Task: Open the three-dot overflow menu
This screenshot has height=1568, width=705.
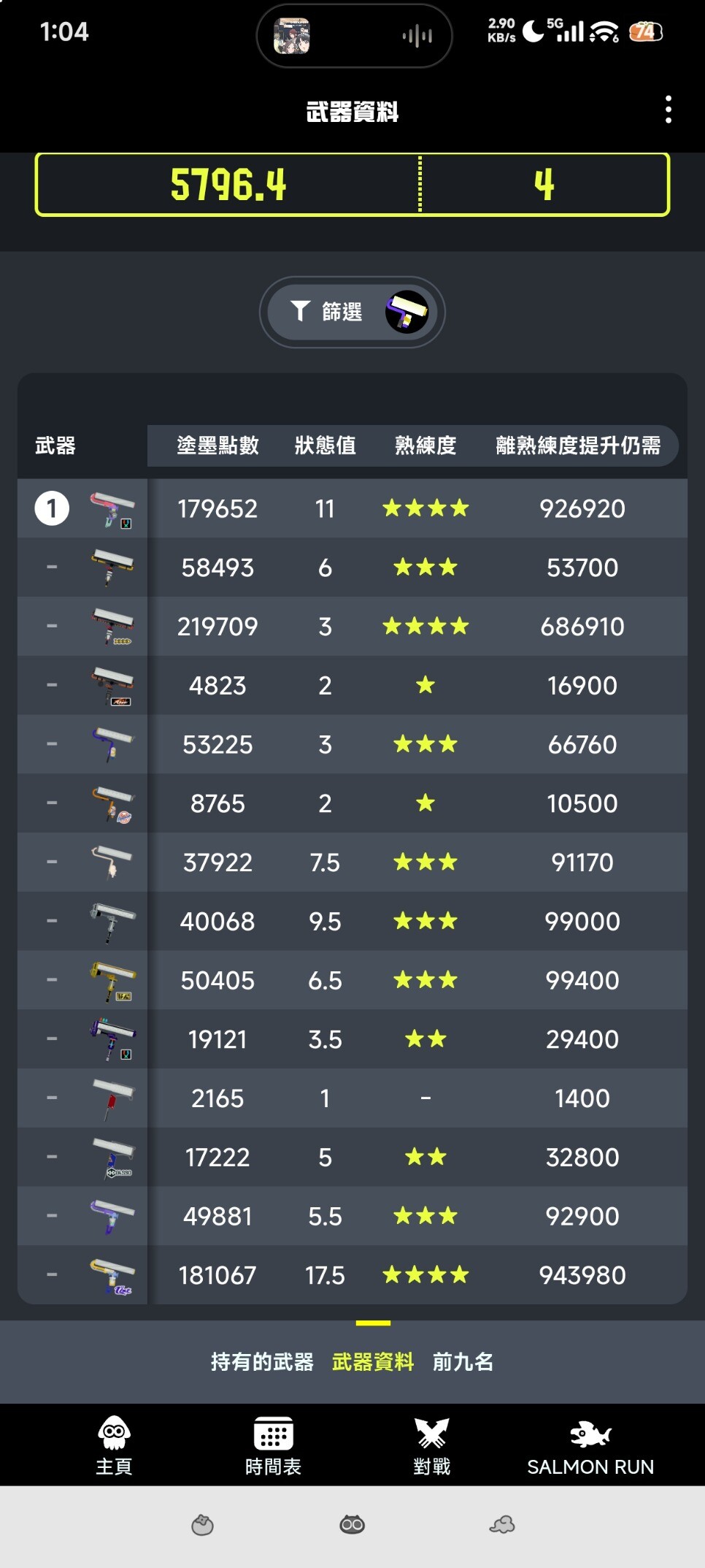Action: tap(668, 110)
